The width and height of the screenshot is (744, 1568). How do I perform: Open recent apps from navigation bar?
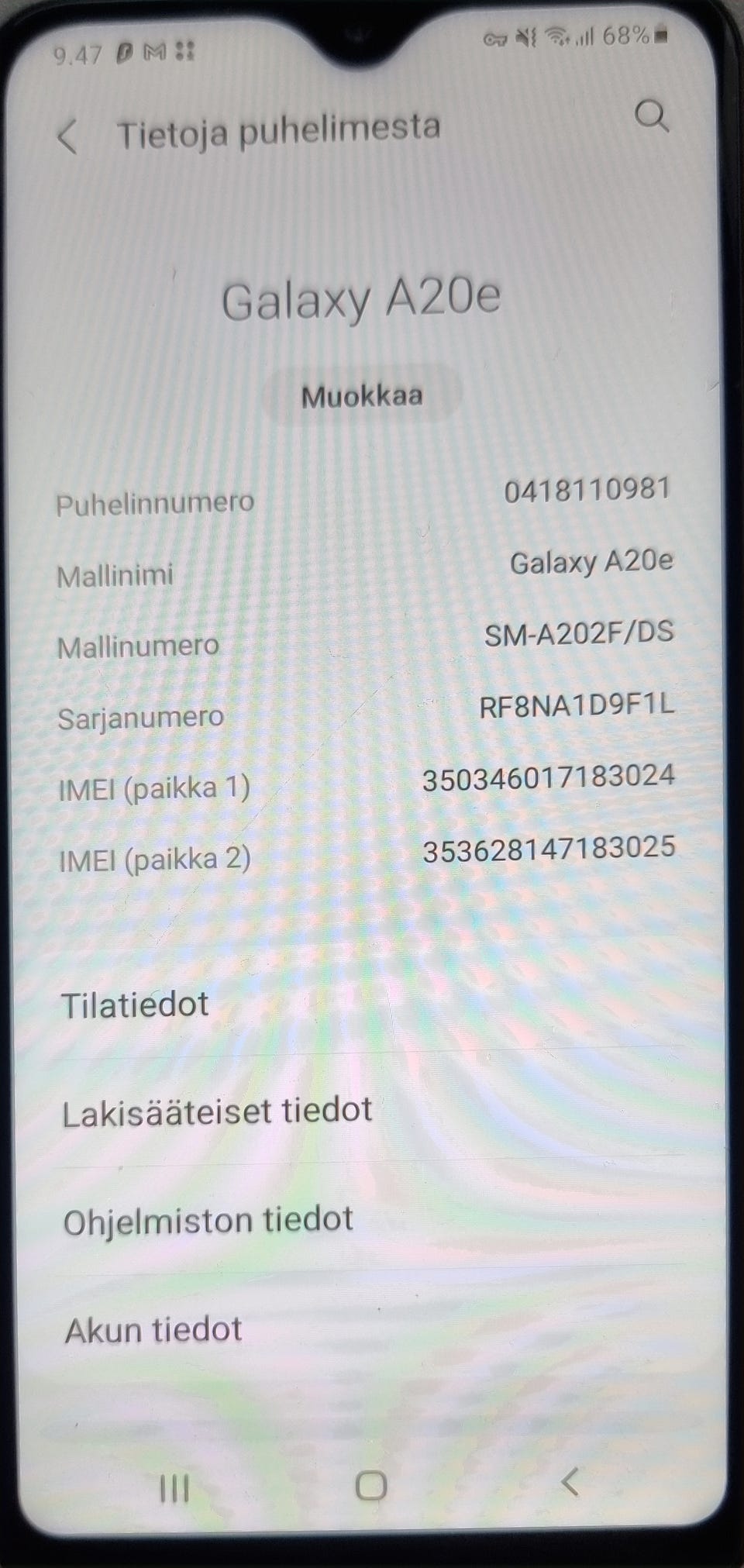tap(174, 1488)
